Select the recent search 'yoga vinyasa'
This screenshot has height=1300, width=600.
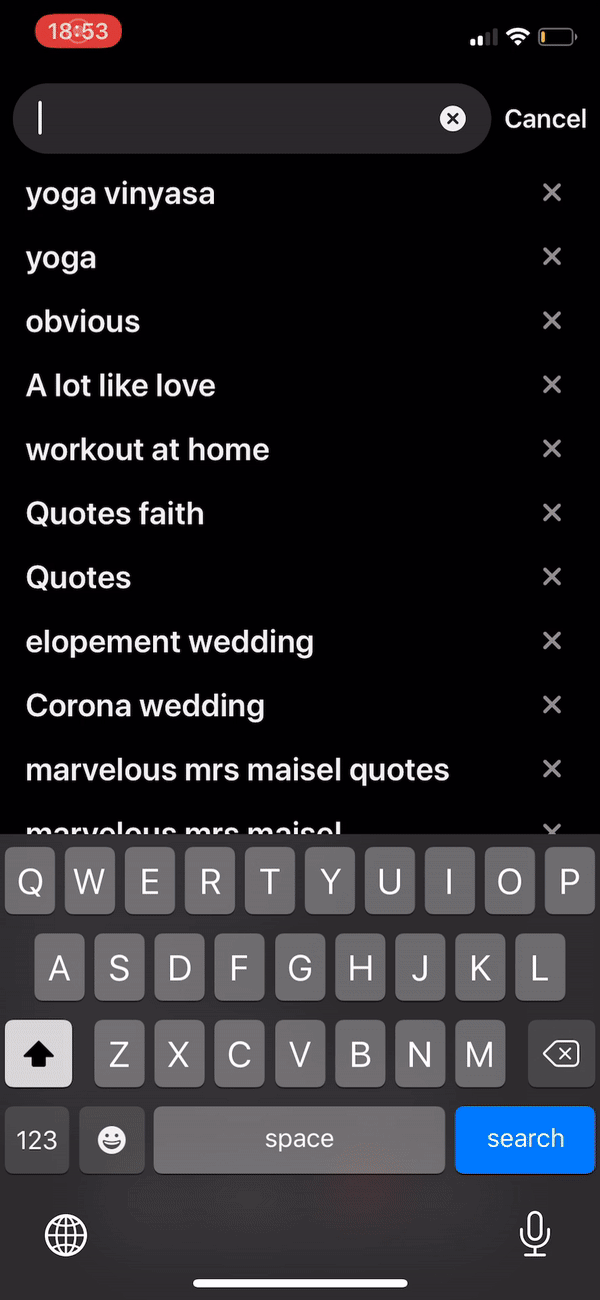pyautogui.click(x=120, y=193)
